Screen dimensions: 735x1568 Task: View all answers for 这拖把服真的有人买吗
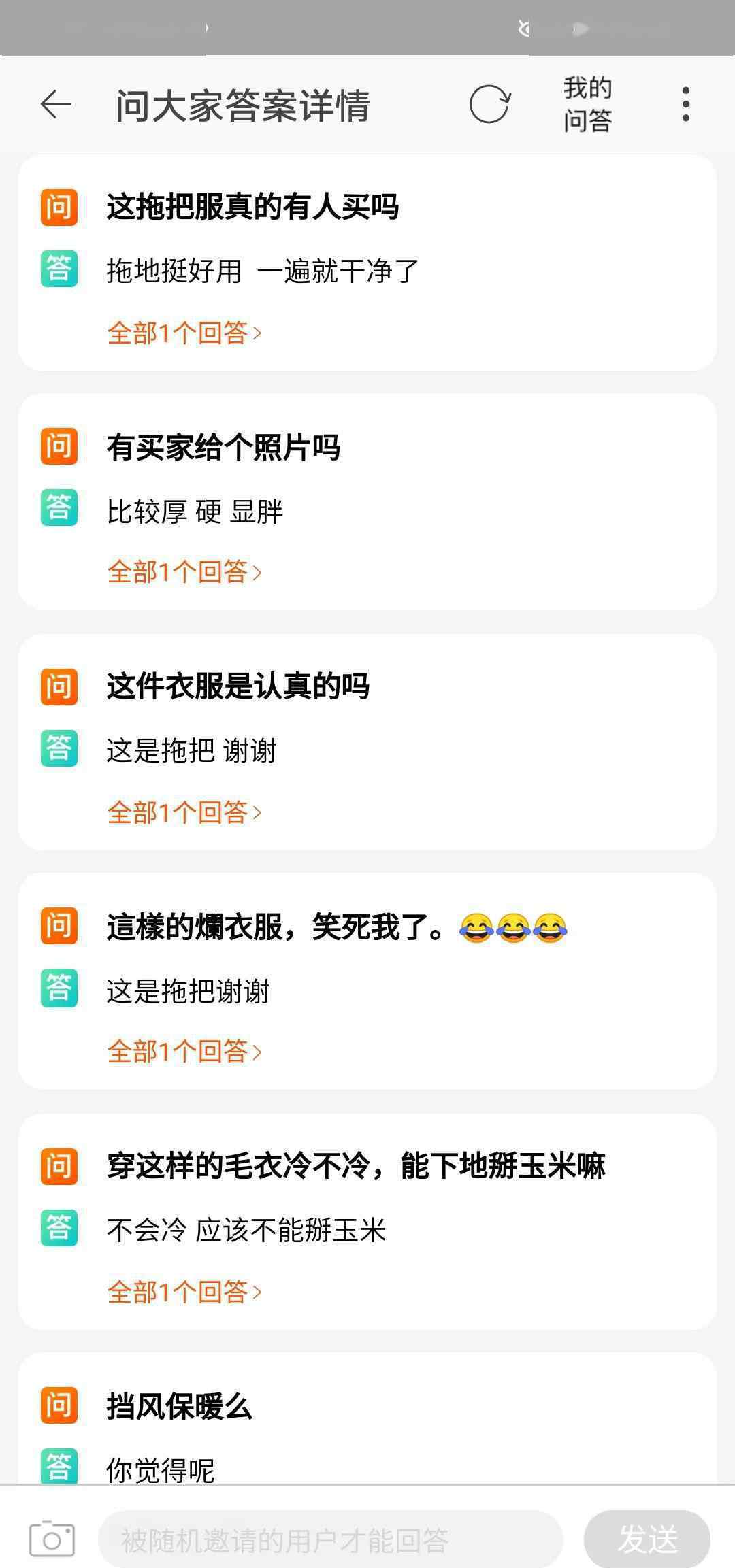pyautogui.click(x=184, y=333)
